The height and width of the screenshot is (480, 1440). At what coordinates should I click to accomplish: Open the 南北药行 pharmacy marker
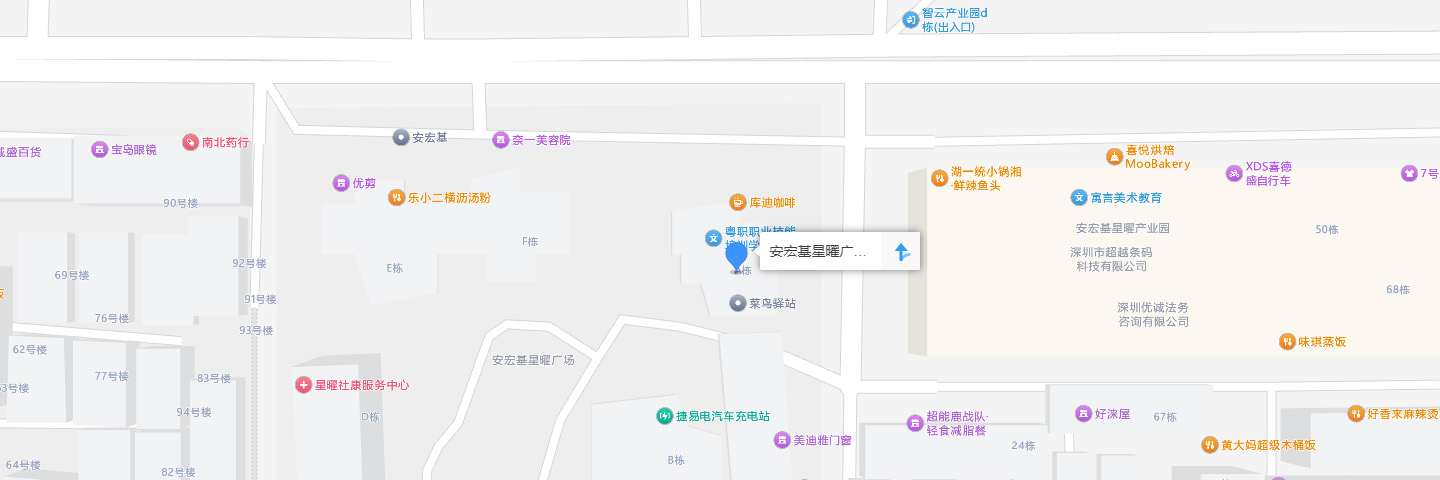click(x=190, y=142)
